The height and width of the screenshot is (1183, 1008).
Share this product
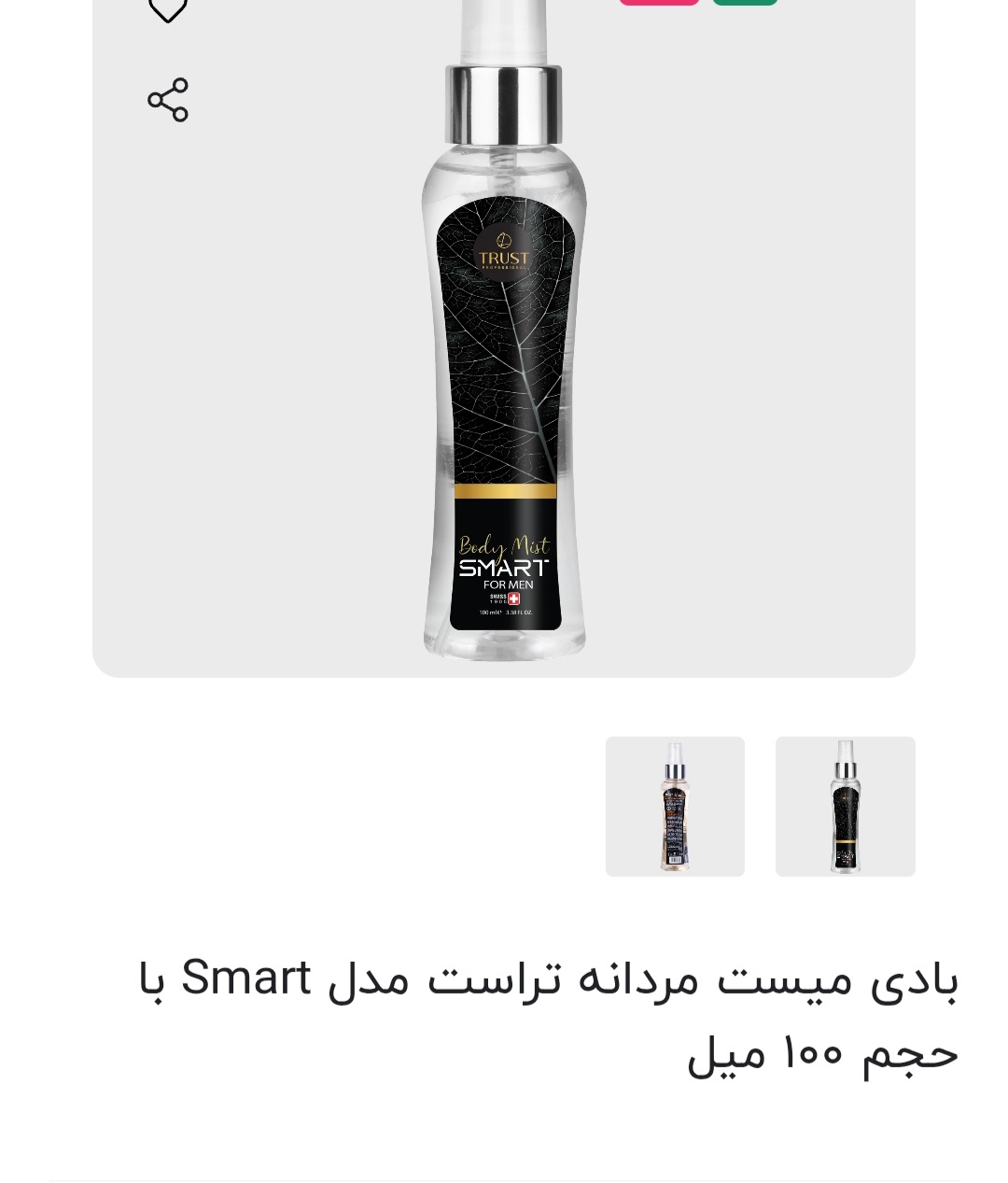click(x=168, y=100)
